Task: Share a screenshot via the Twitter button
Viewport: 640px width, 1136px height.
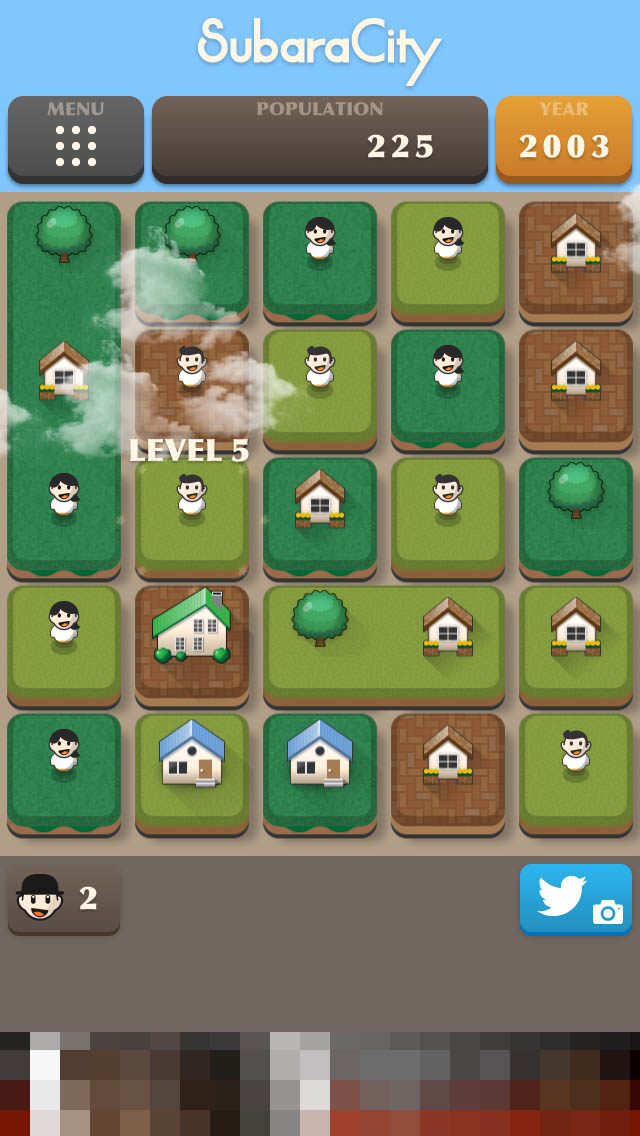Action: pos(575,899)
